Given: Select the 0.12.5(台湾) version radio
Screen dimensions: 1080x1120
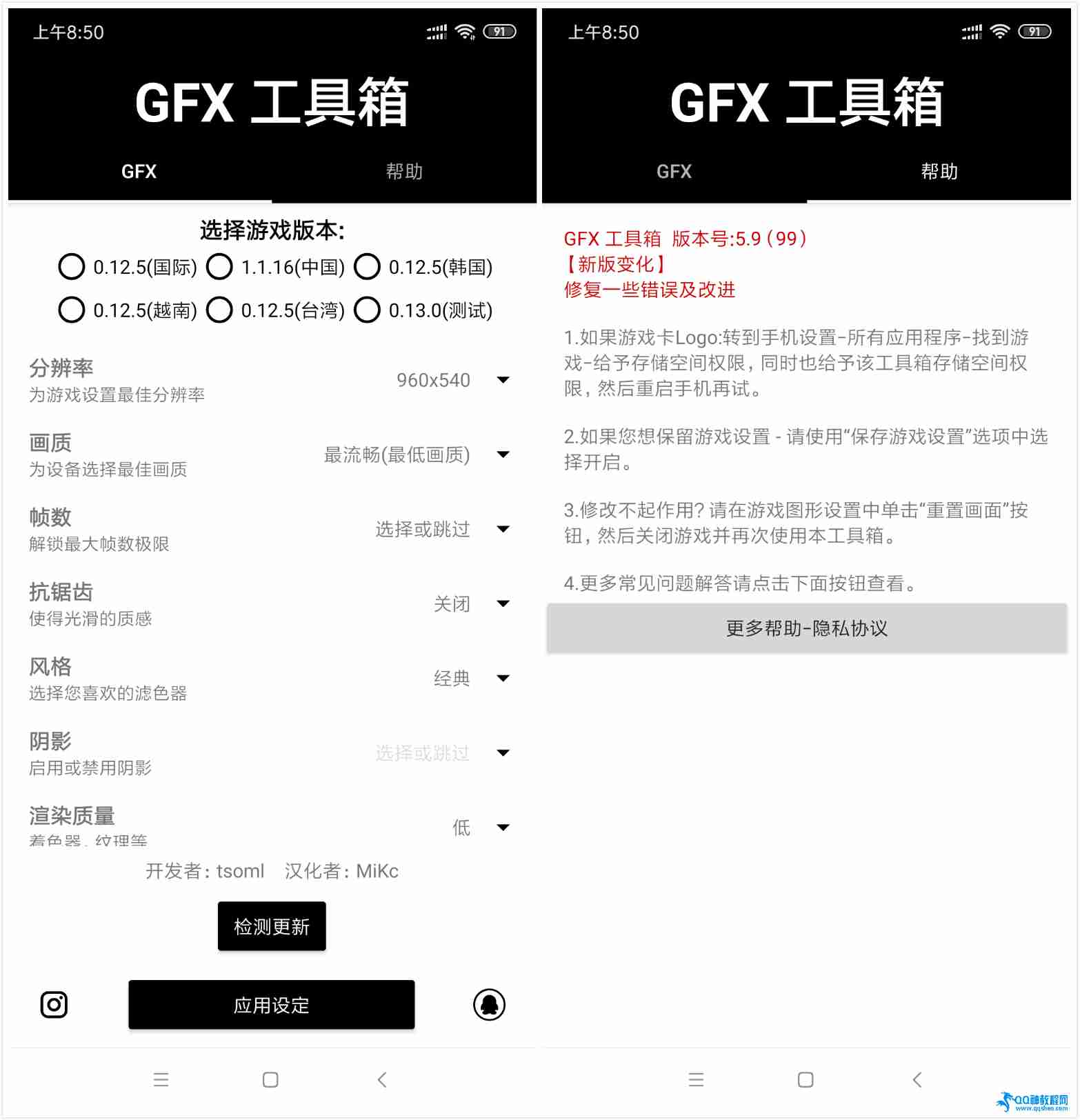Looking at the screenshot, I should [219, 310].
